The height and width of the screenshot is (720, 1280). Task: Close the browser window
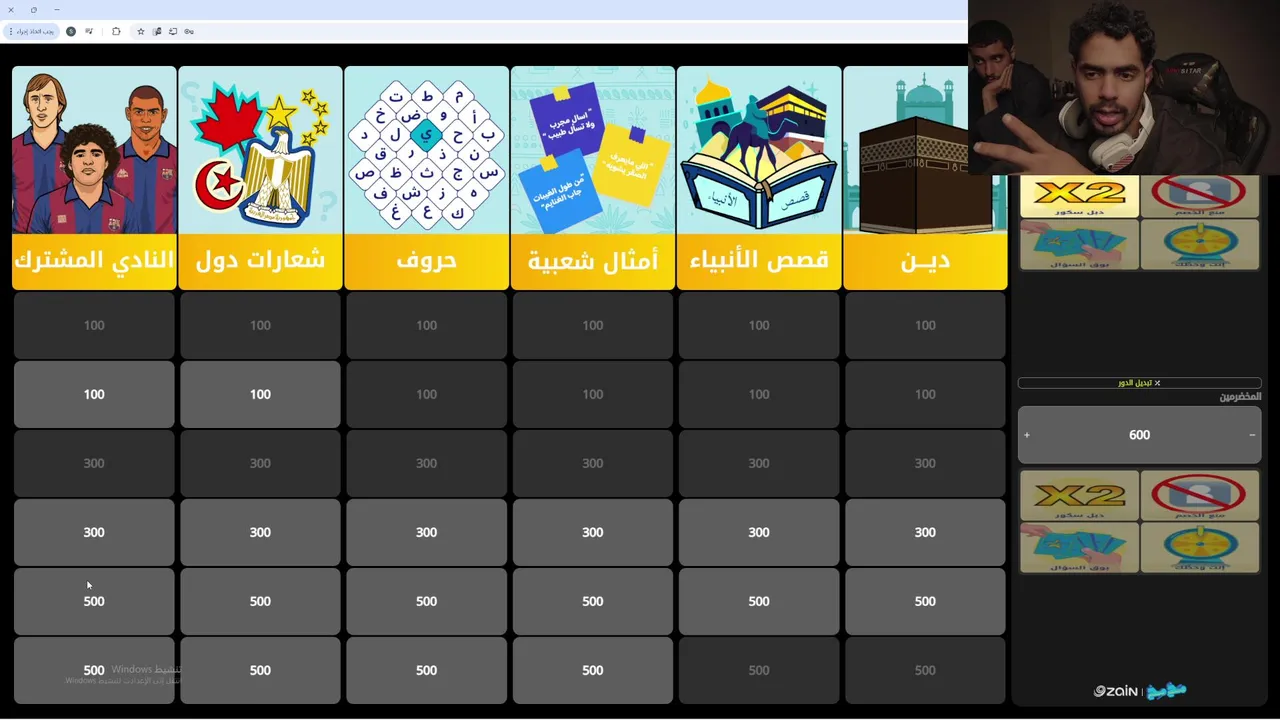pos(10,9)
